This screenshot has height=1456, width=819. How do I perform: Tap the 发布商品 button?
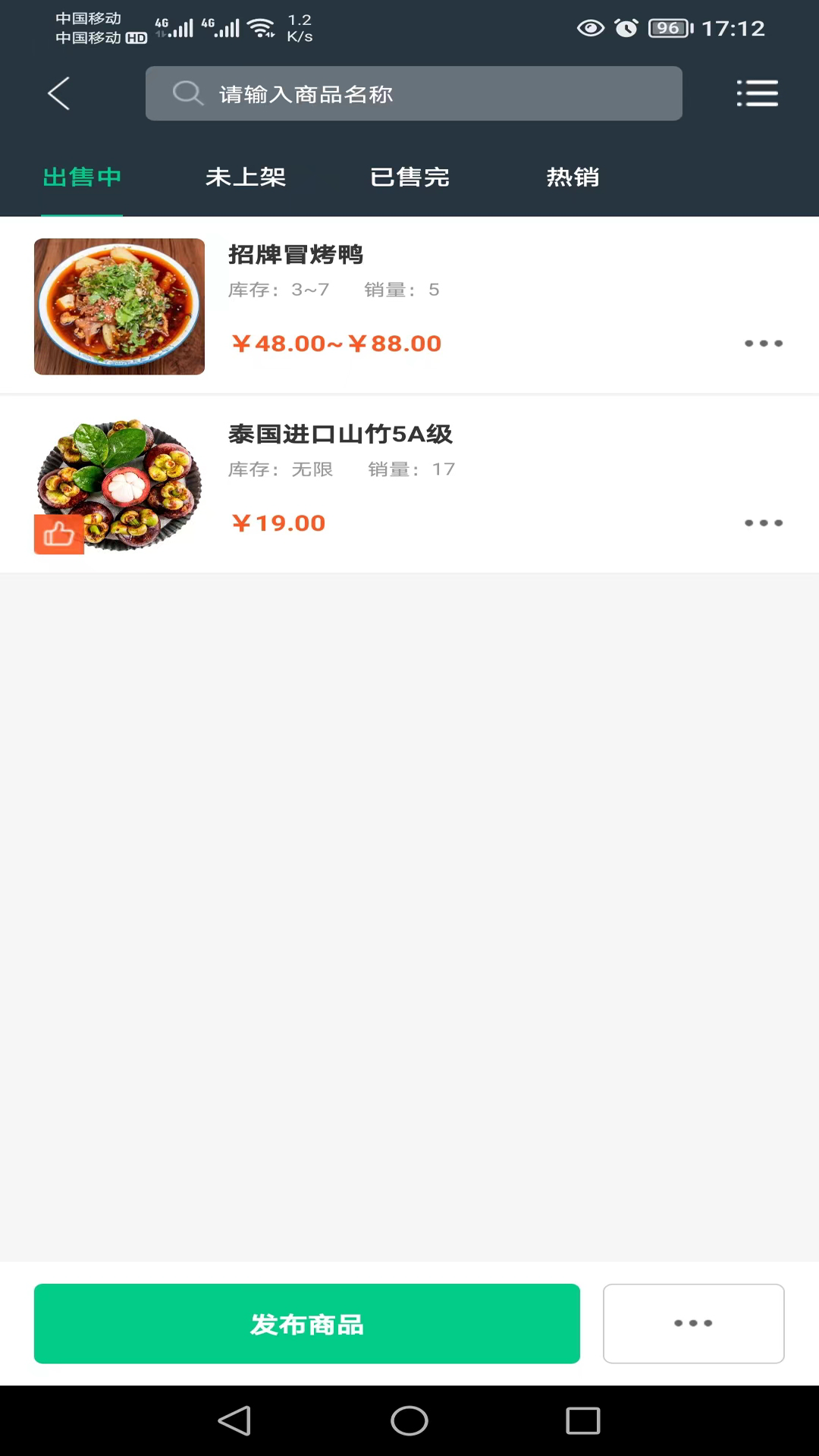click(x=306, y=1323)
